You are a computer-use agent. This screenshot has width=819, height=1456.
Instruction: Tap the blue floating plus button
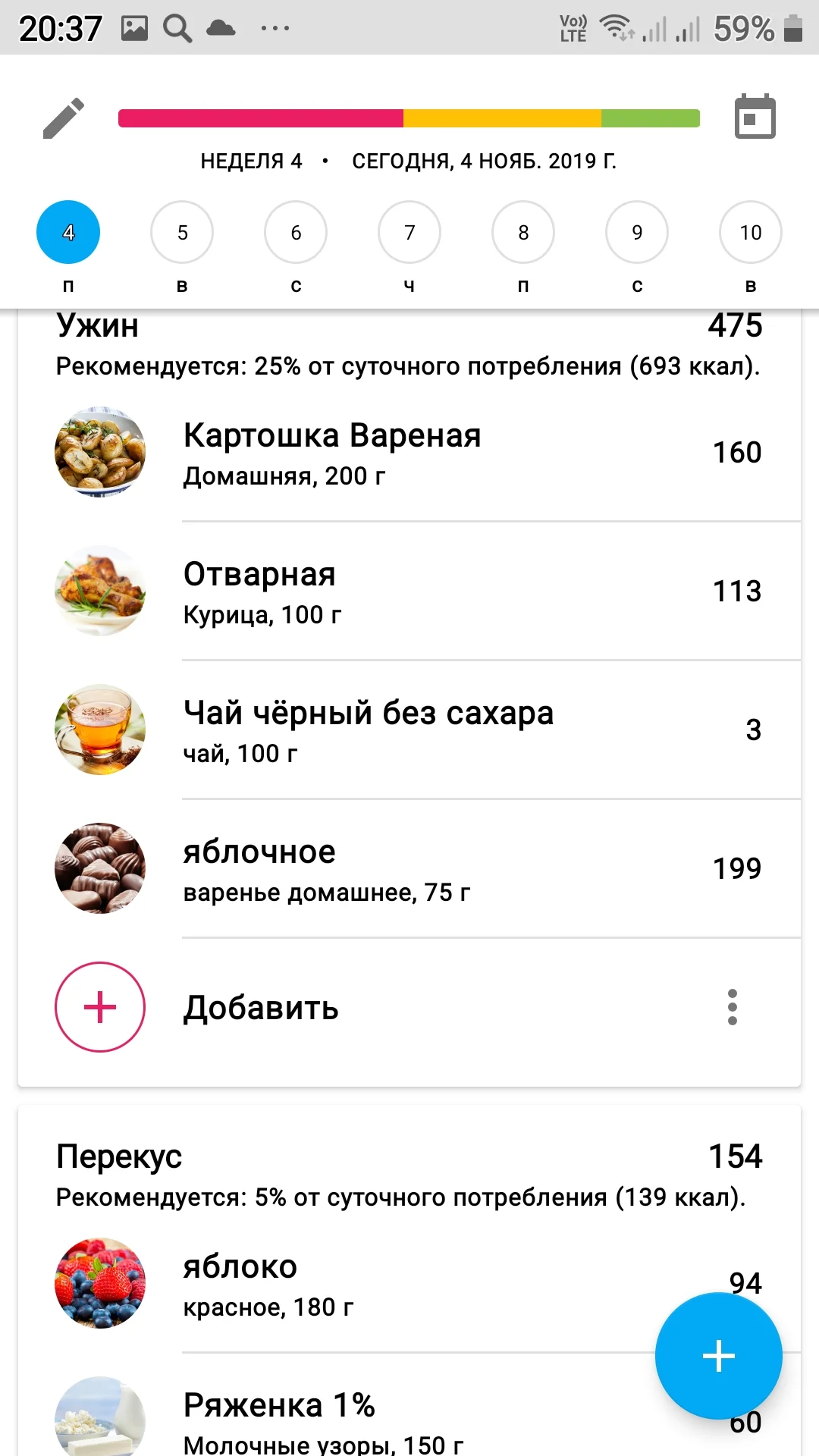pos(718,1356)
